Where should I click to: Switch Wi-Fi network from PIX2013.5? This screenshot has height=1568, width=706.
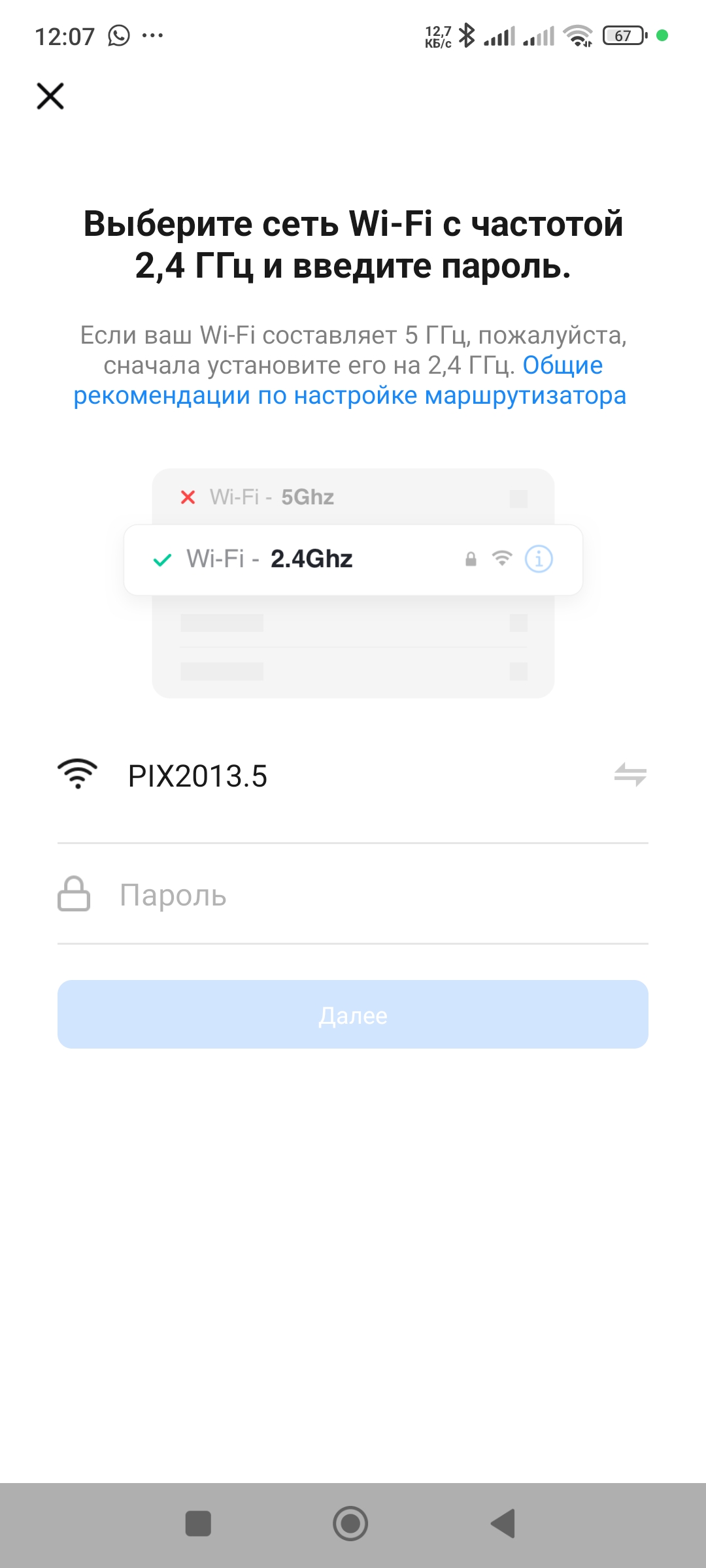pos(630,775)
